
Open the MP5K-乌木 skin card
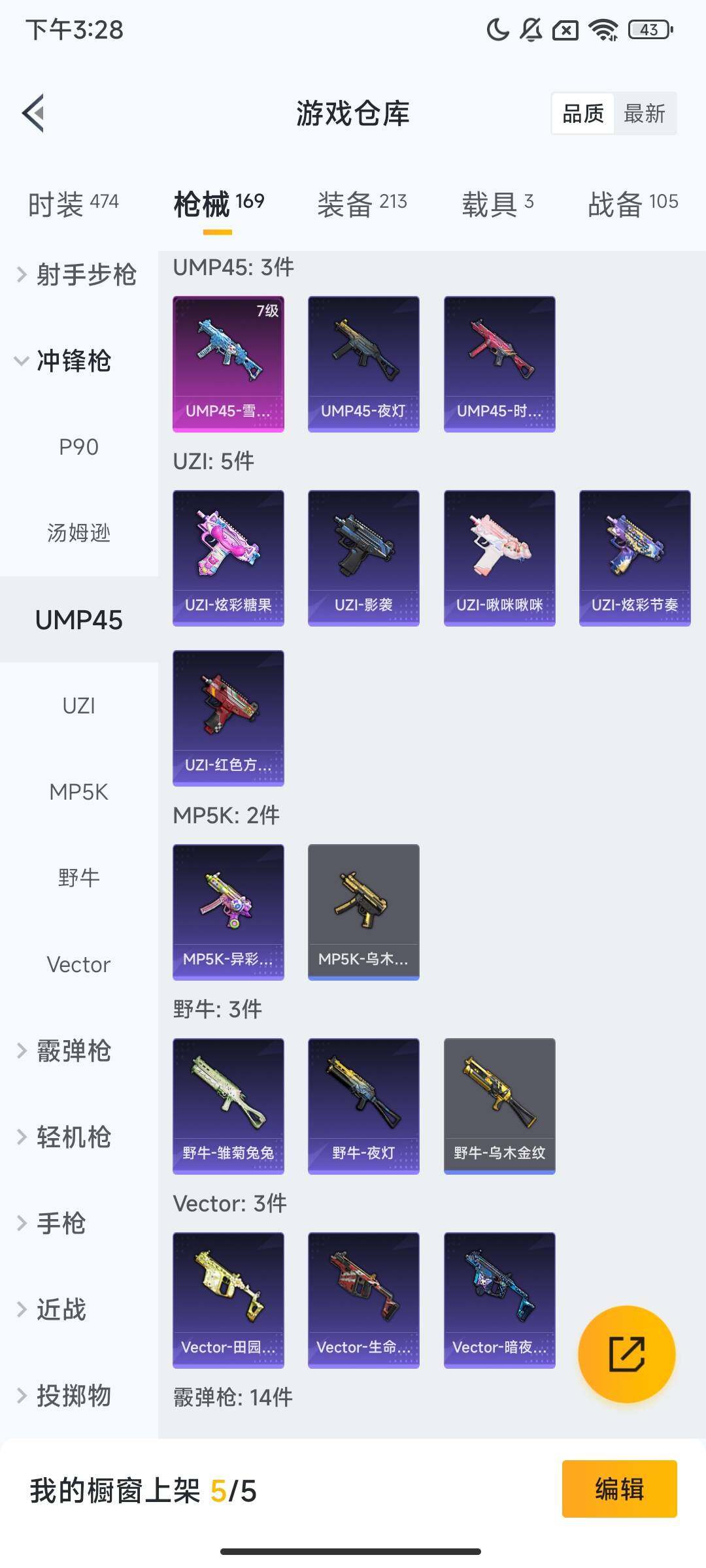[x=363, y=912]
